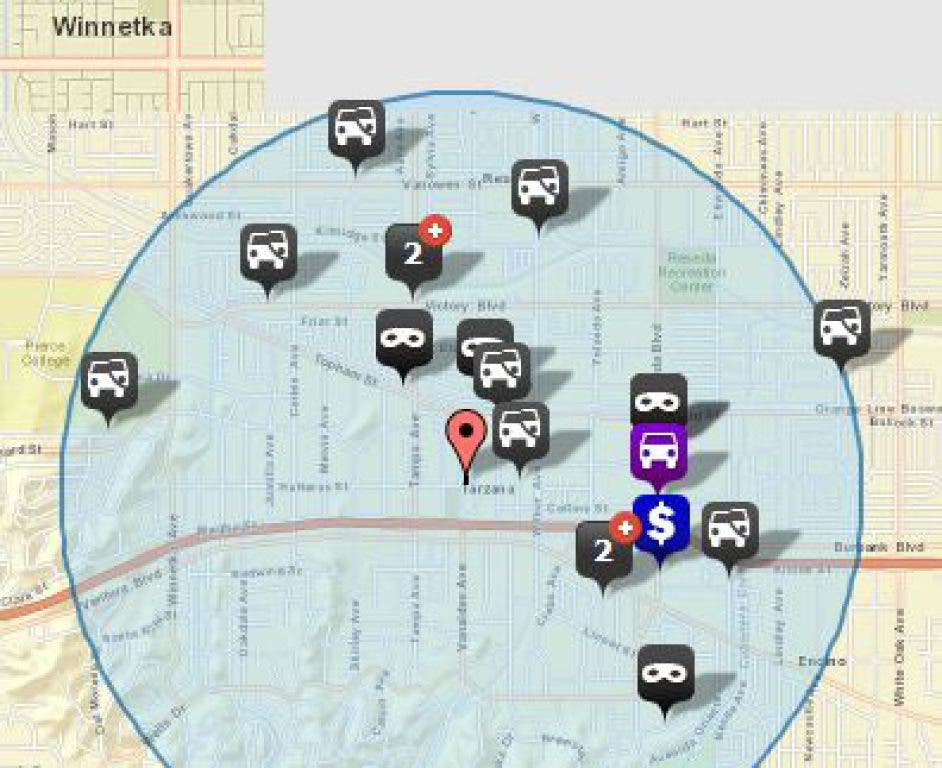This screenshot has height=768, width=942.
Task: Open the mask marker near Topham St
Action: [x=404, y=338]
